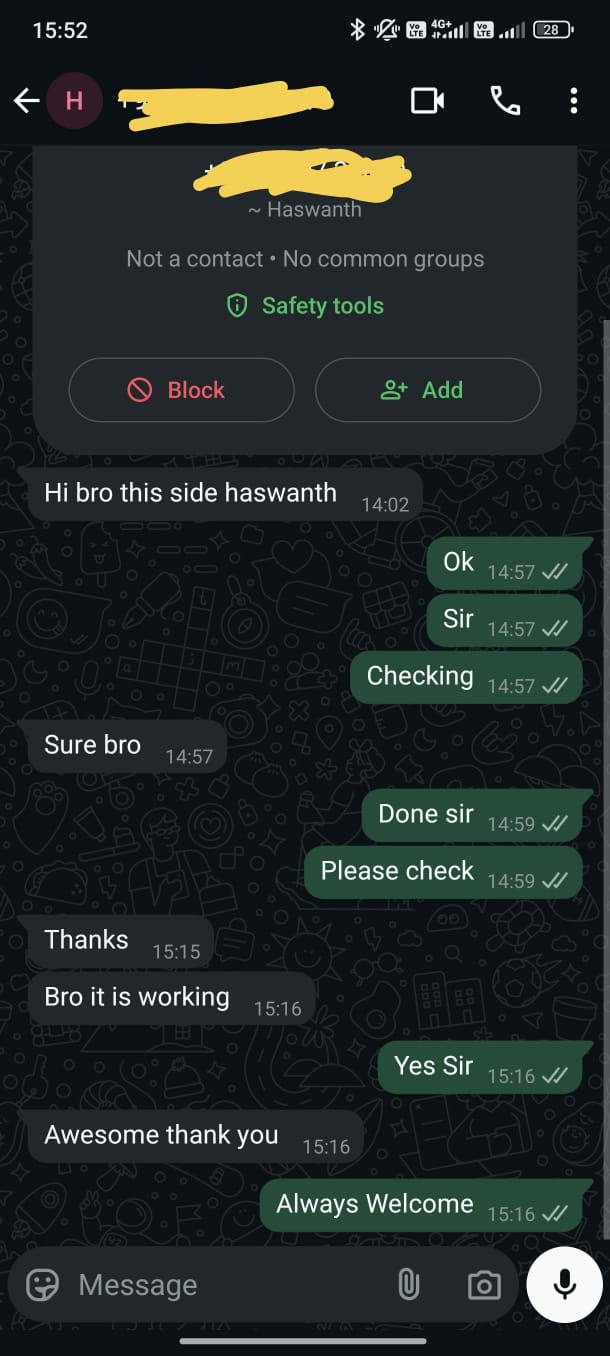Focus the Message text field
The height and width of the screenshot is (1356, 610).
[x=228, y=1285]
